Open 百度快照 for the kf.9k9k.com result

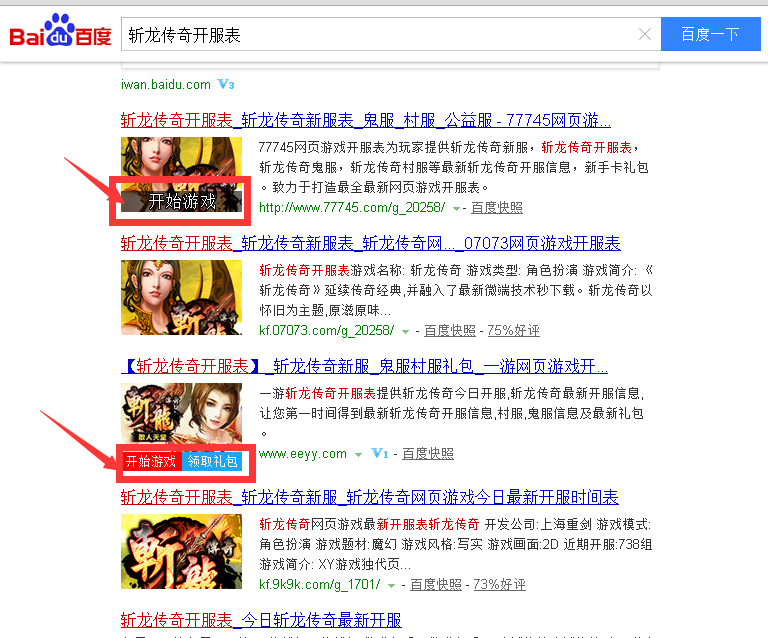pos(436,584)
